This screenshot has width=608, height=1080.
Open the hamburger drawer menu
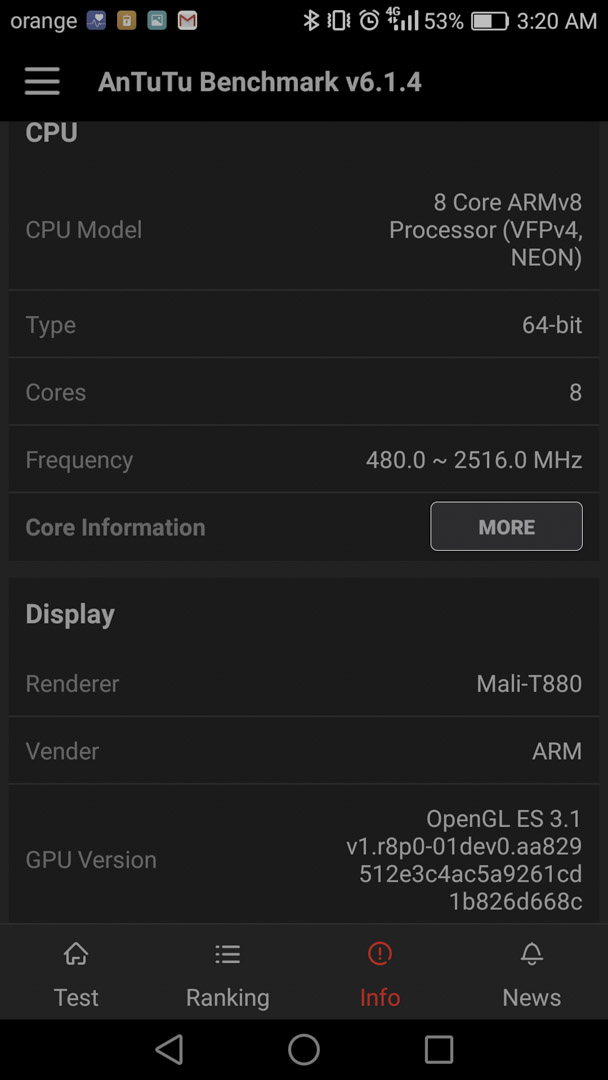point(42,82)
